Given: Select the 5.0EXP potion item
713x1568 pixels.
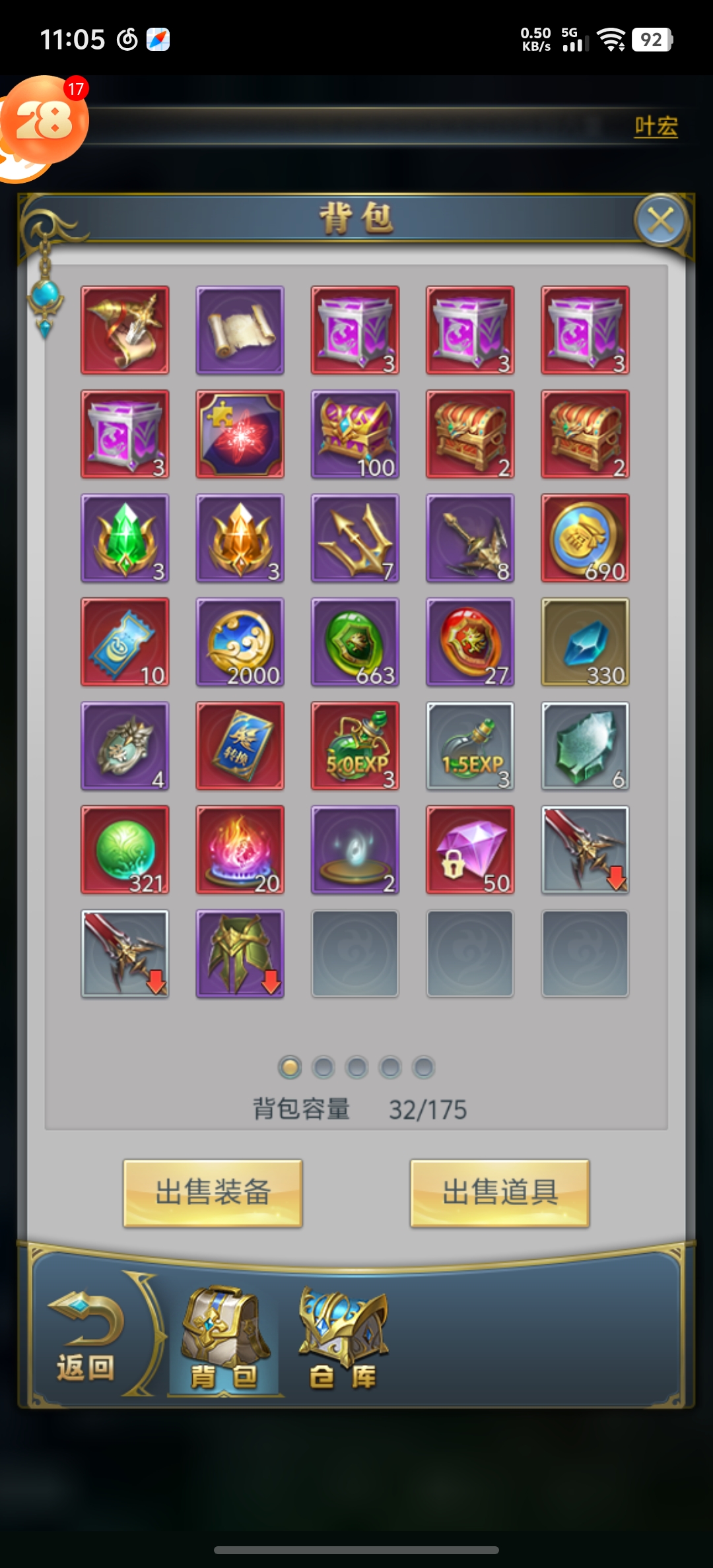Looking at the screenshot, I should (x=355, y=746).
